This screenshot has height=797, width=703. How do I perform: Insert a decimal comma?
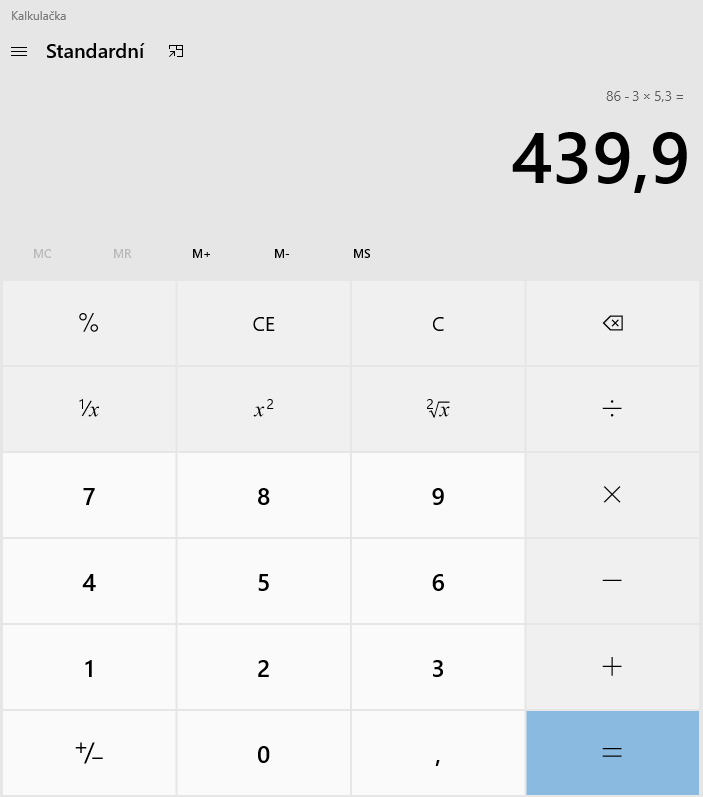pos(438,753)
